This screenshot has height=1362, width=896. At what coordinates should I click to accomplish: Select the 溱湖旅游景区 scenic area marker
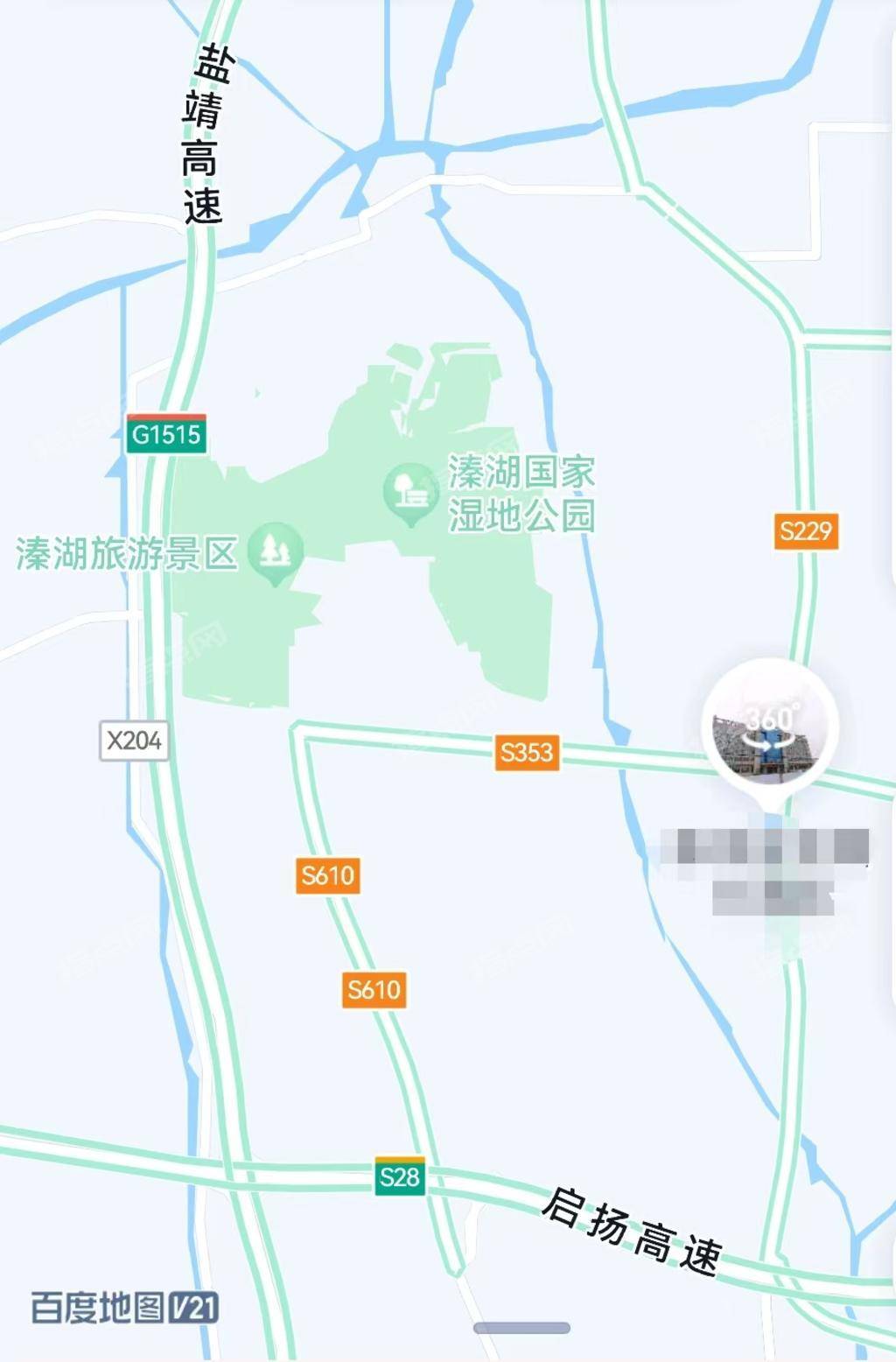[276, 551]
